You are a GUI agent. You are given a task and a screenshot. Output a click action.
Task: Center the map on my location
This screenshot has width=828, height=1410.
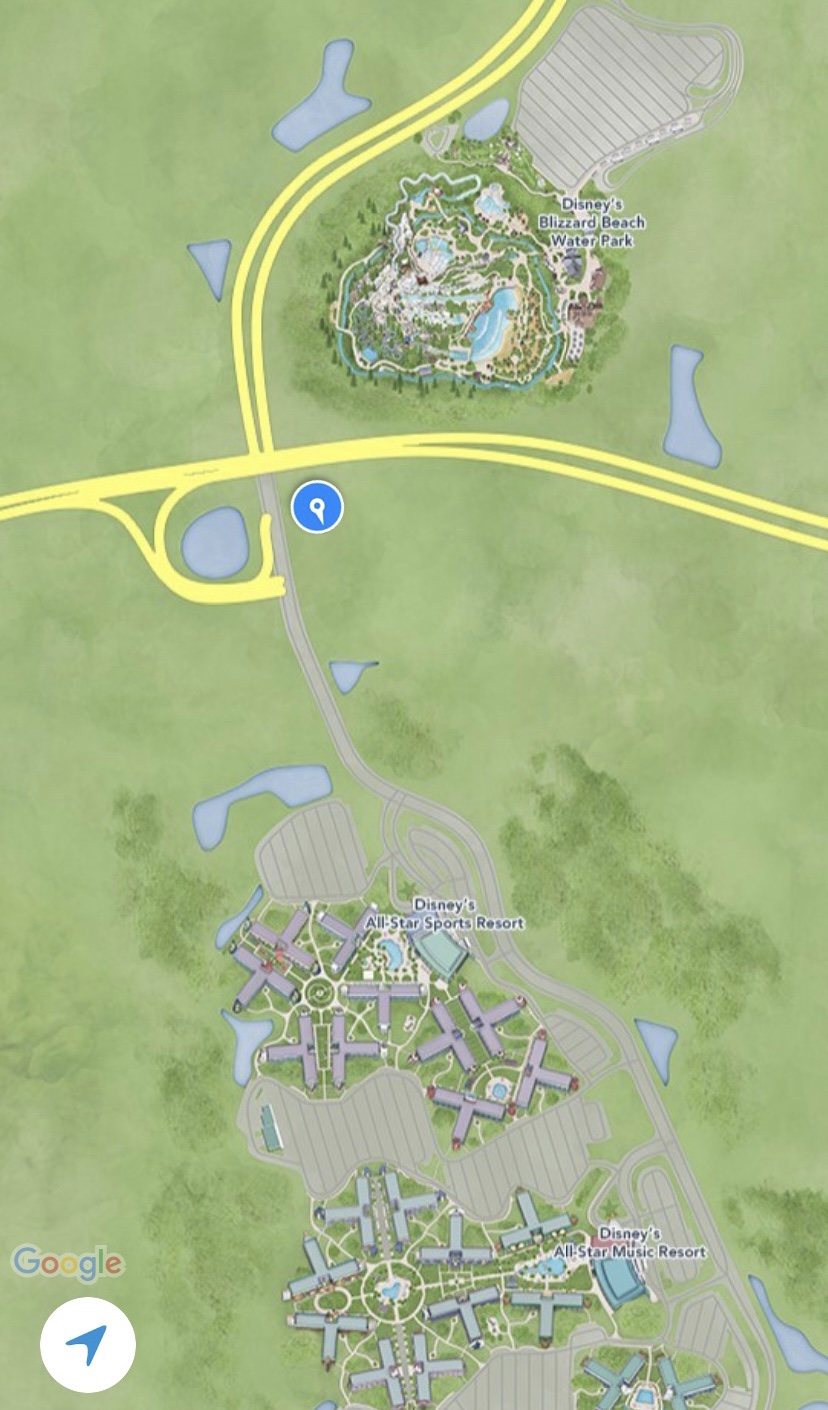tap(87, 1345)
